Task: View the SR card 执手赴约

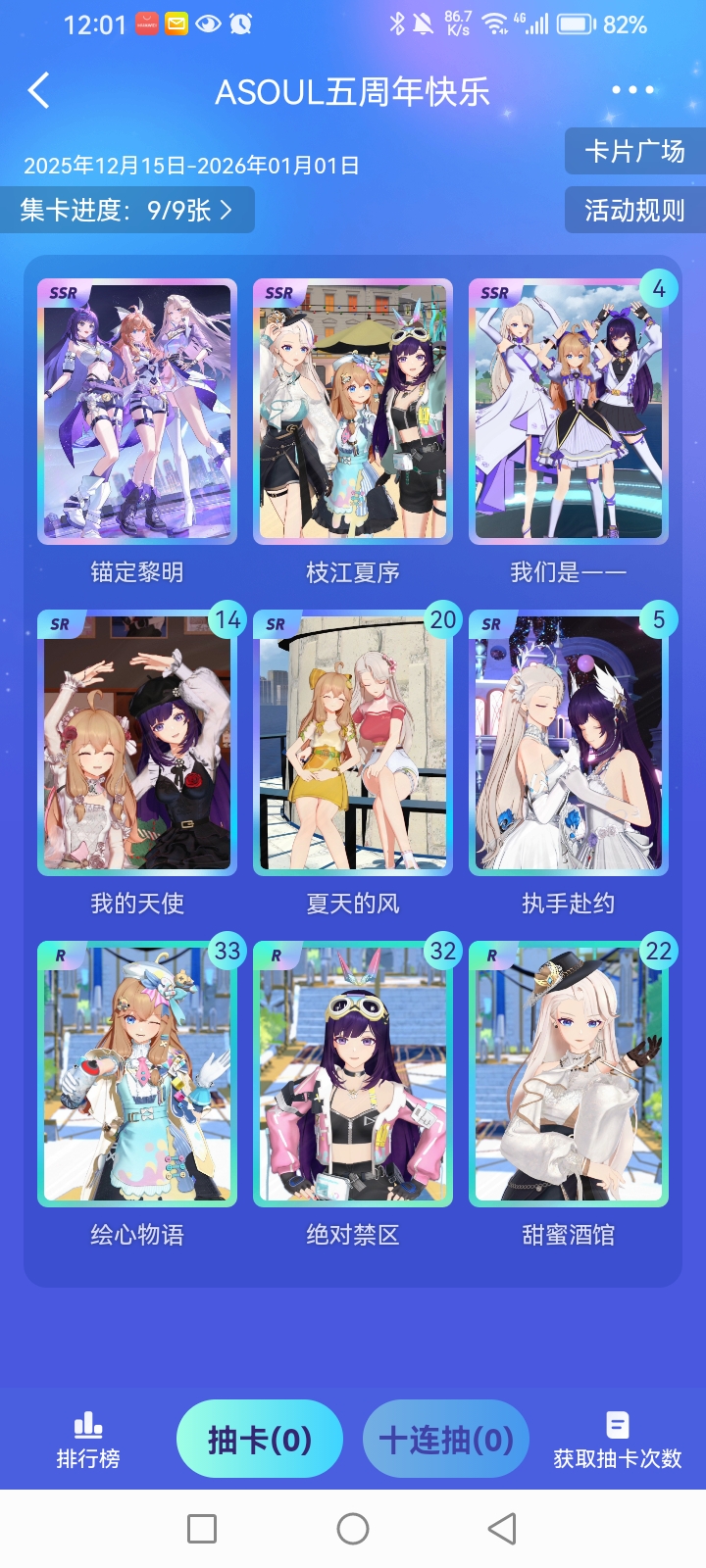Action: (569, 743)
